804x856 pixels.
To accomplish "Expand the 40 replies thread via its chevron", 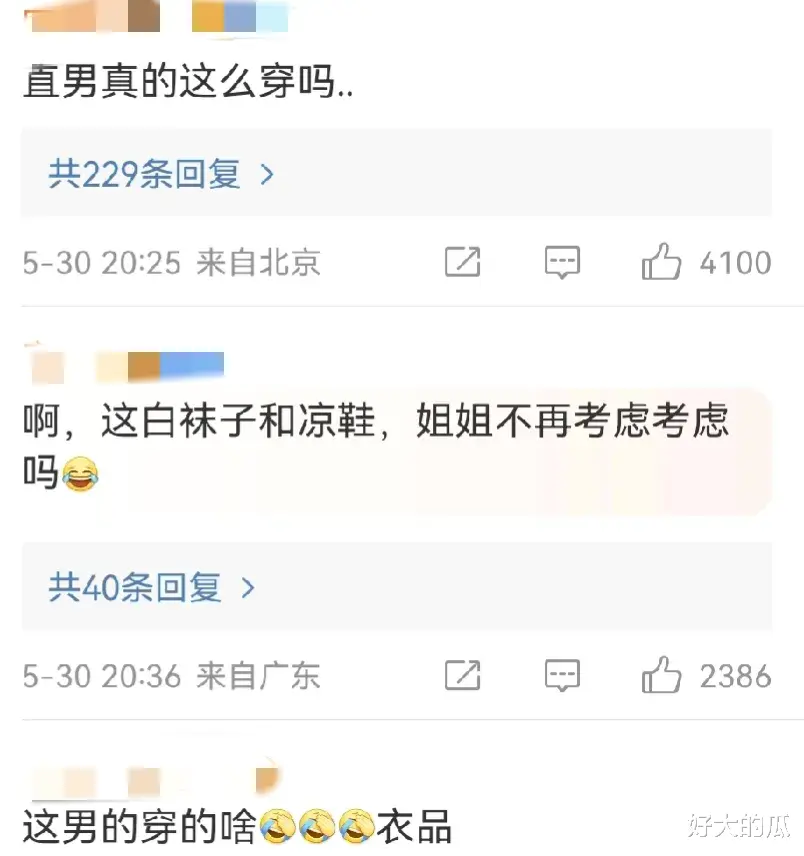I will [247, 588].
